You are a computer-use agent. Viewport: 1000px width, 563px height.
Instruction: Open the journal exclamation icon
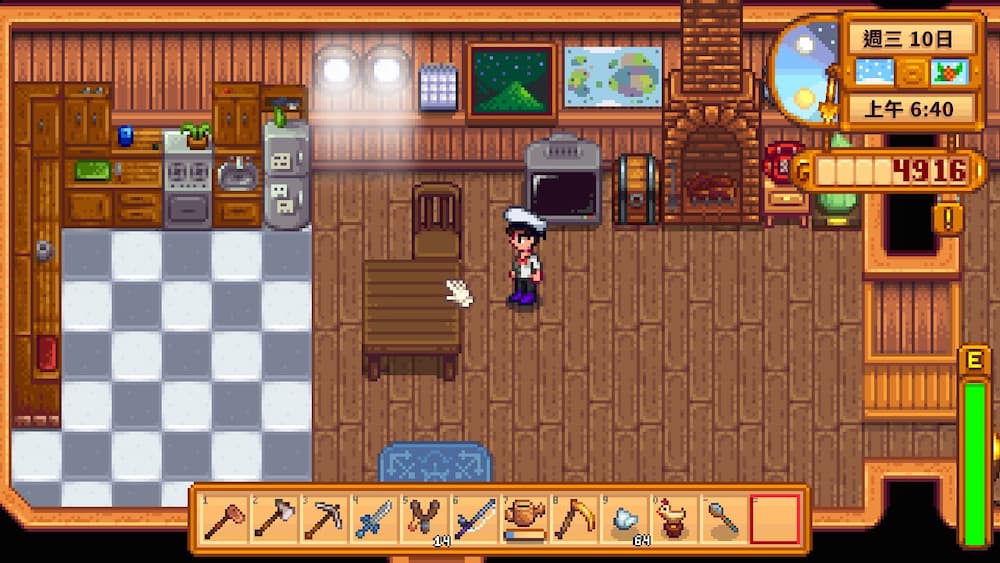click(948, 218)
